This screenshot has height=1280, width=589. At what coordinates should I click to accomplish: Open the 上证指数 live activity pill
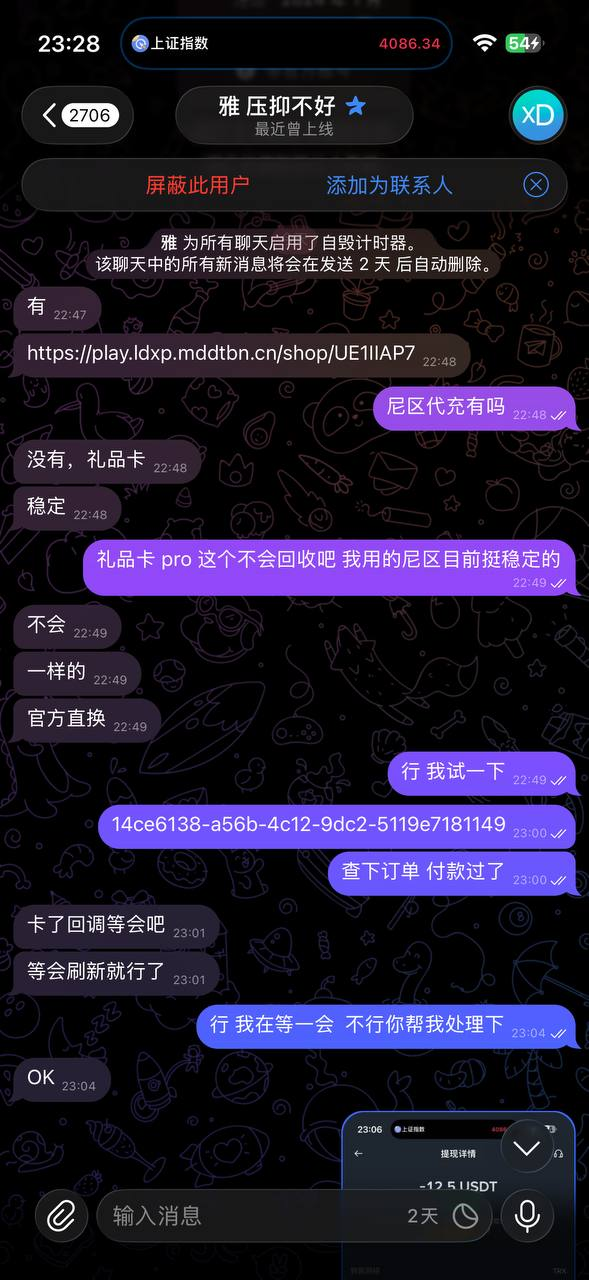tap(286, 44)
